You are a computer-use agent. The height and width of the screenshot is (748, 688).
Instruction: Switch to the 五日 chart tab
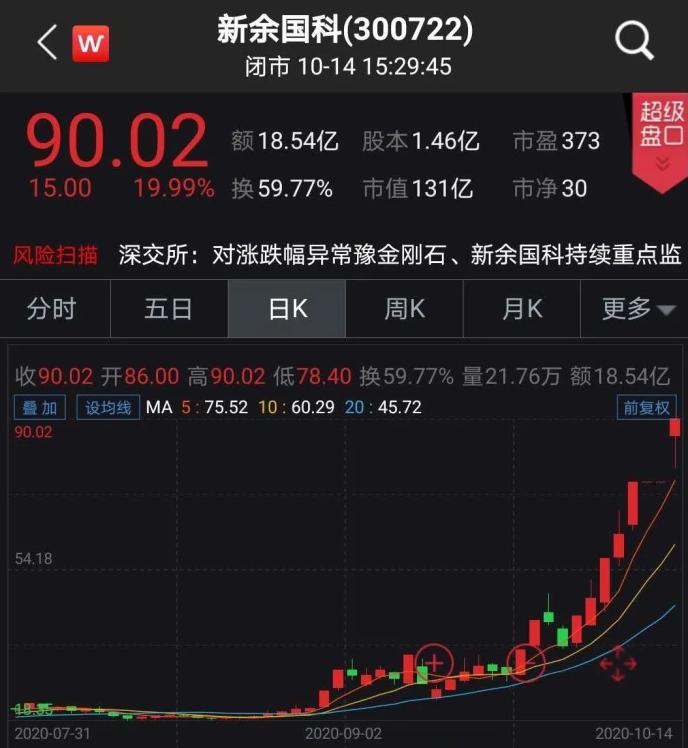(x=168, y=309)
